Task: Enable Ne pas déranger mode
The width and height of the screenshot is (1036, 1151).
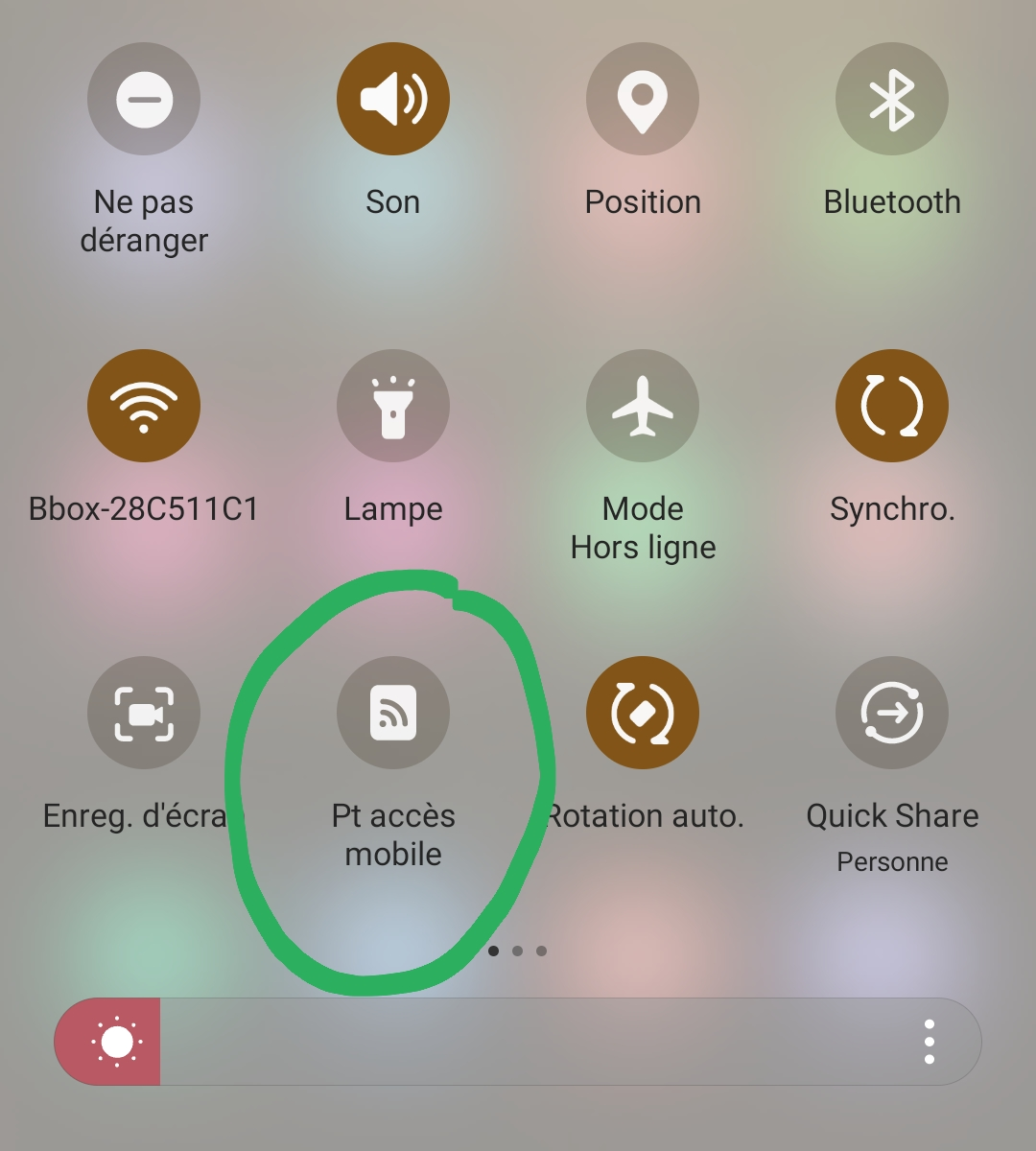Action: click(144, 99)
